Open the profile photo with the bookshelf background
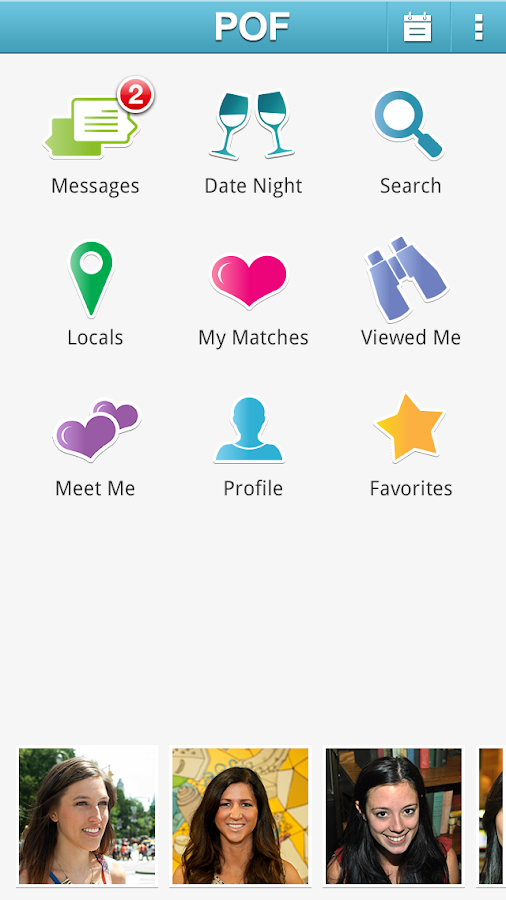 click(x=394, y=816)
